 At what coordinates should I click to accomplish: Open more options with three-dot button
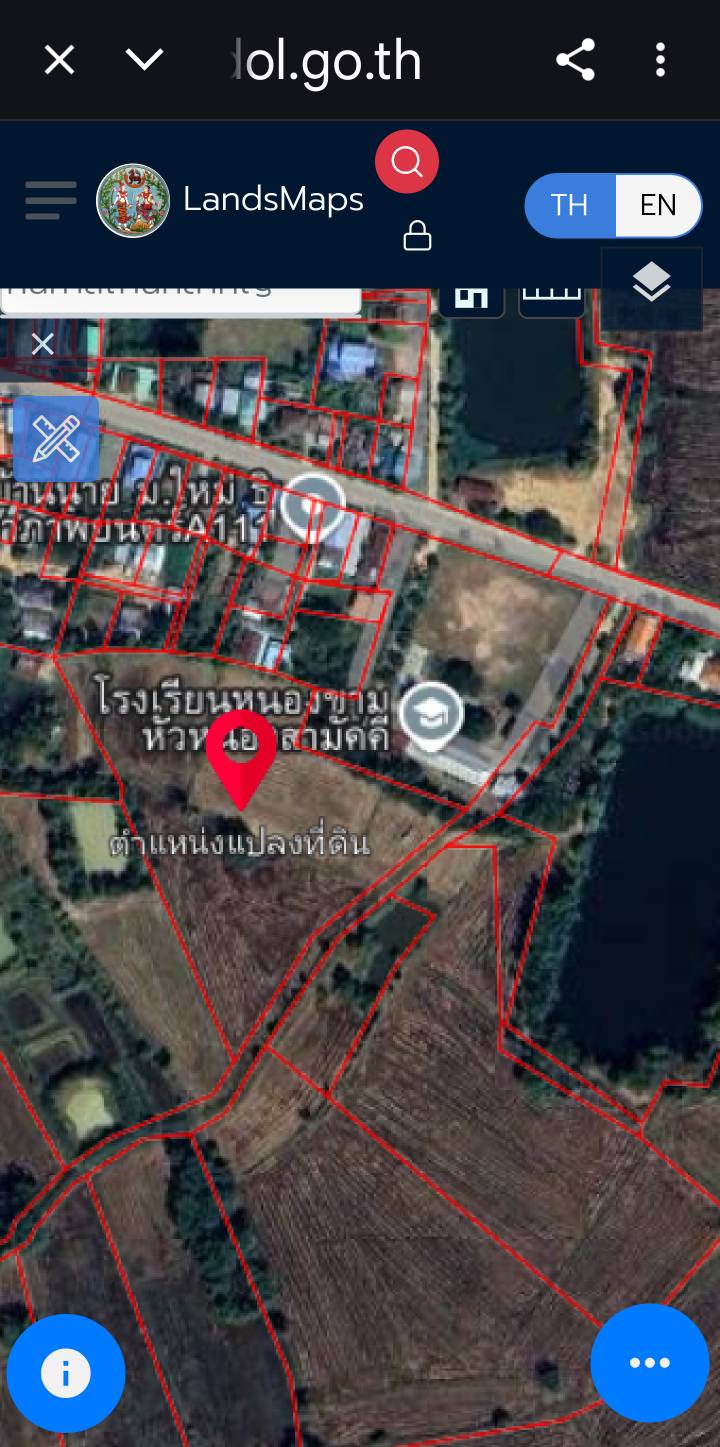pos(650,1363)
